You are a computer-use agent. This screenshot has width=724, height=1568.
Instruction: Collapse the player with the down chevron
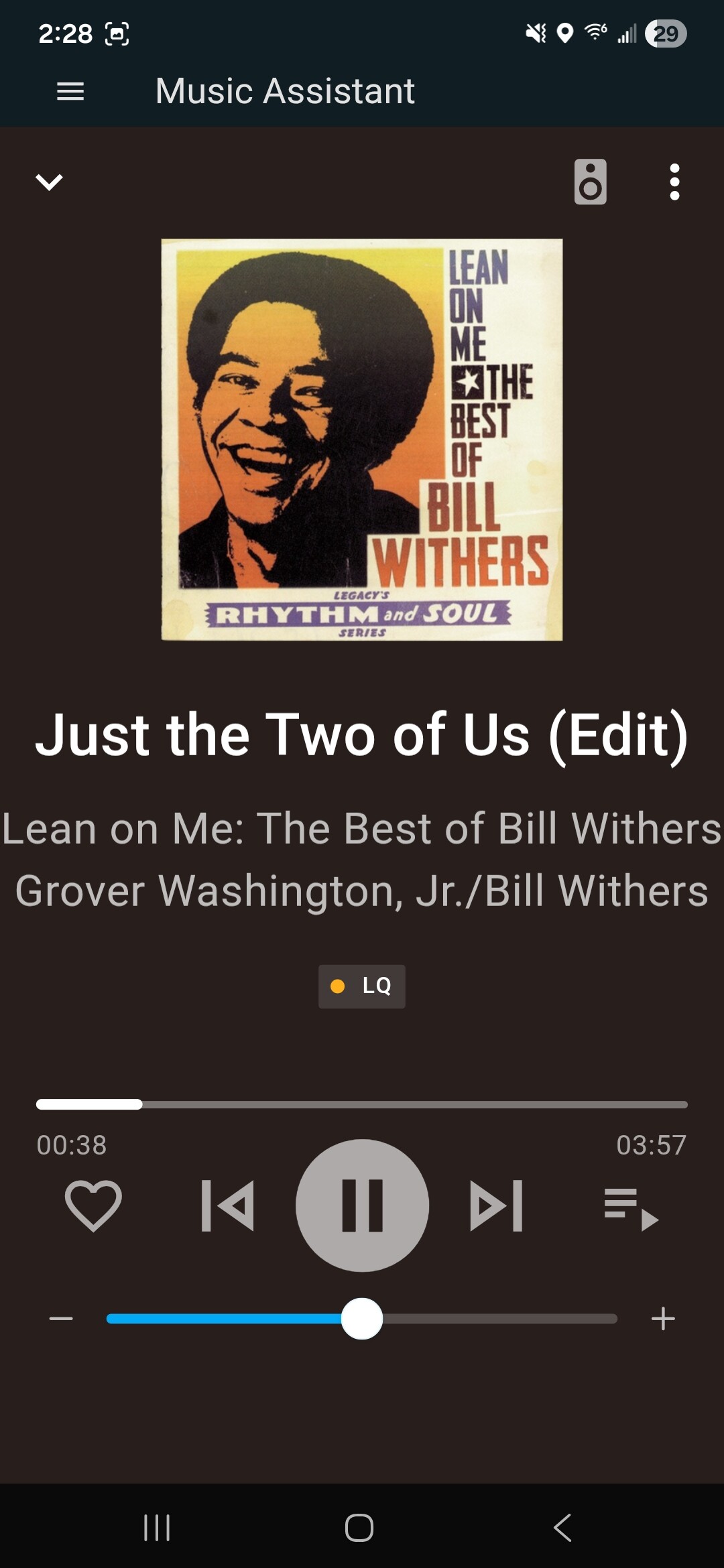[49, 182]
